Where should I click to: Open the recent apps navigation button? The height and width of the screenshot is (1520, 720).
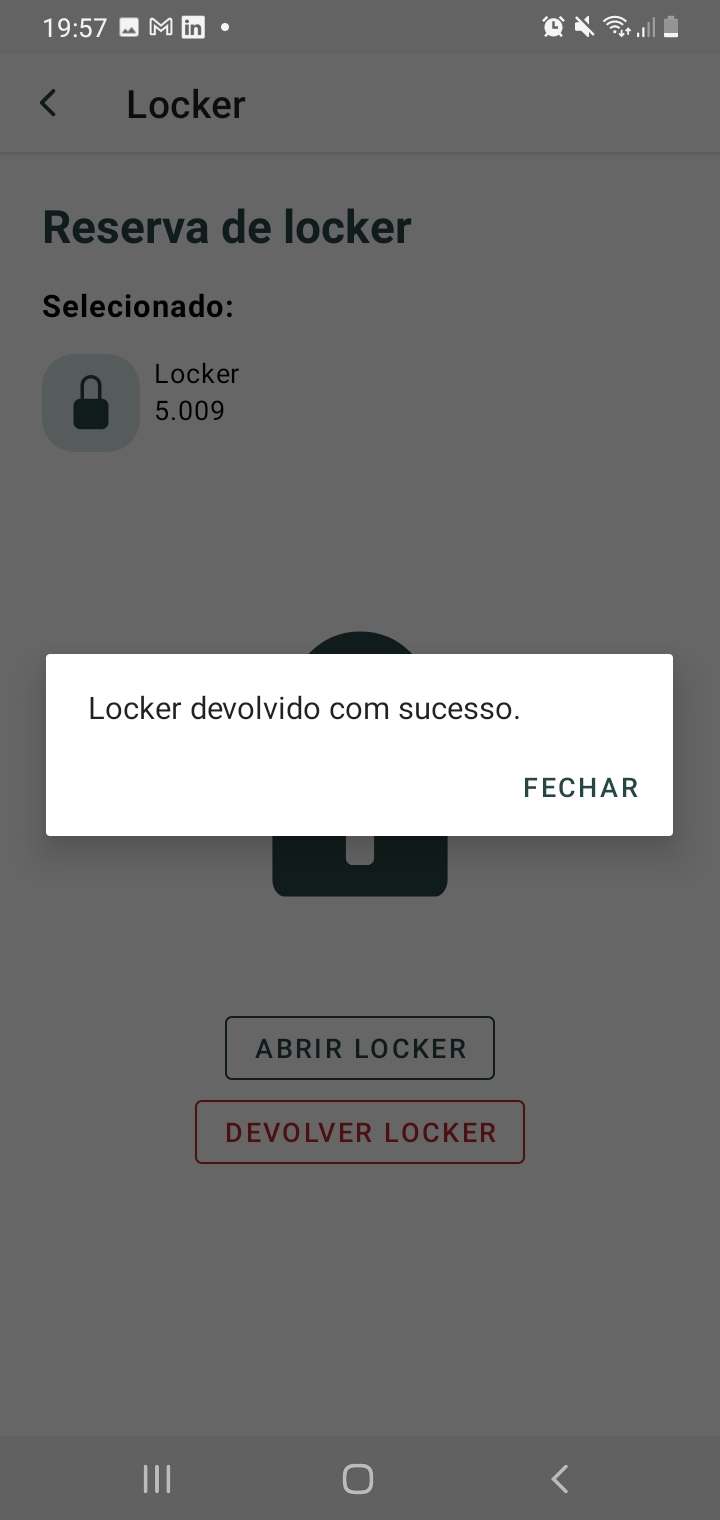point(157,1478)
